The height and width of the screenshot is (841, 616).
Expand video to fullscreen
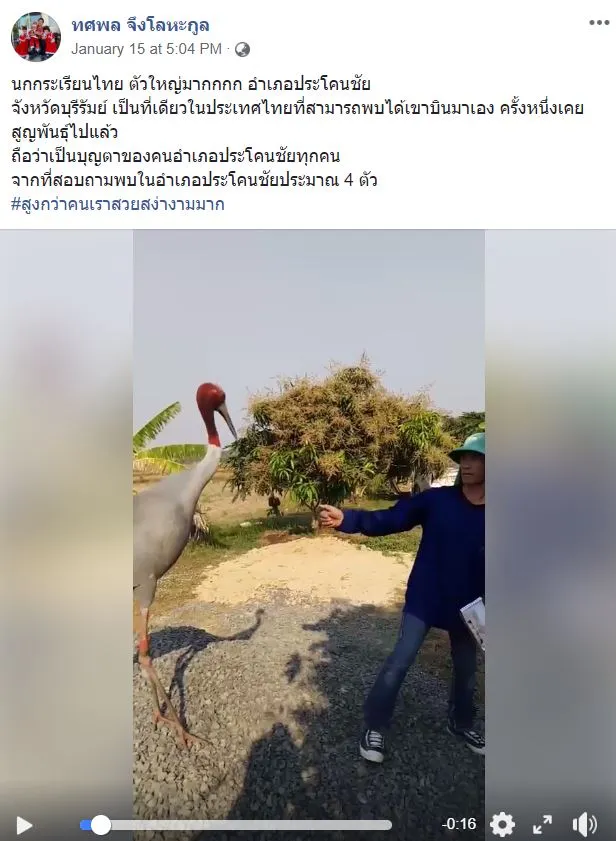[x=542, y=824]
